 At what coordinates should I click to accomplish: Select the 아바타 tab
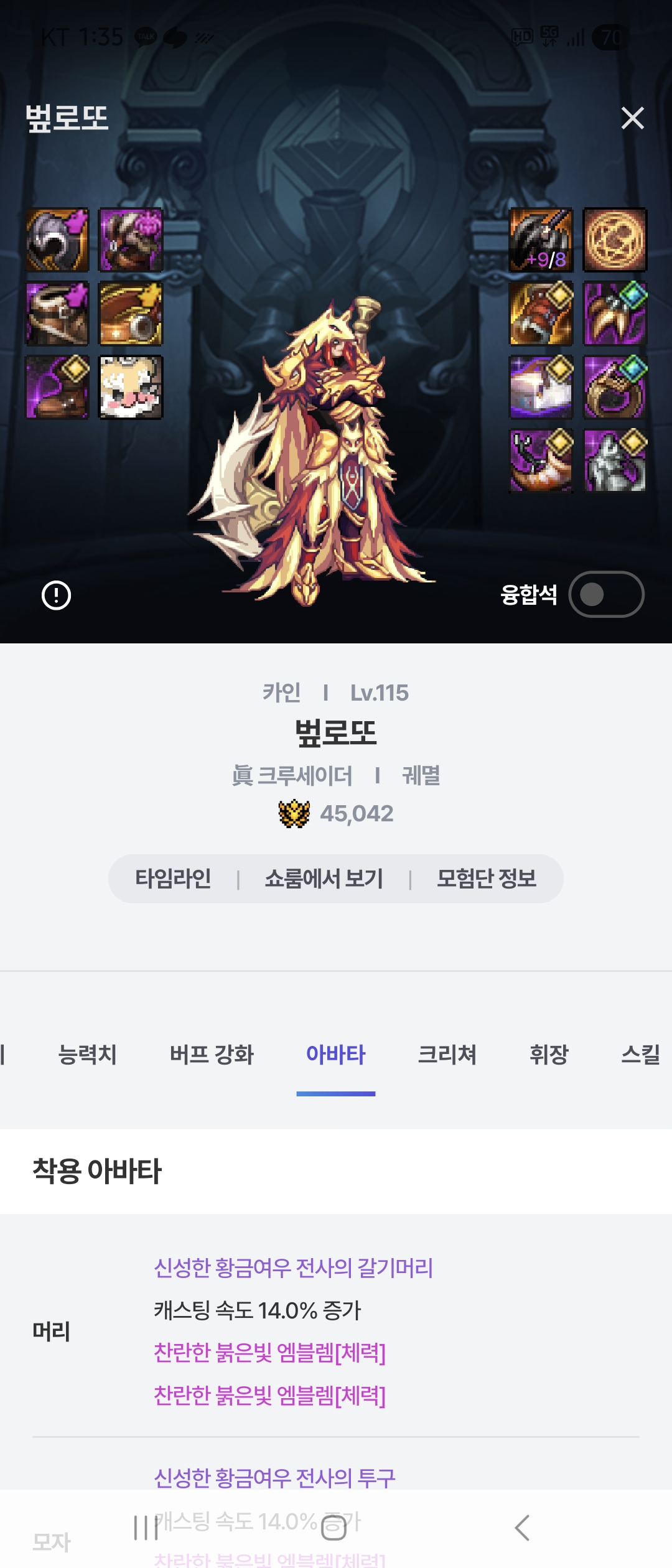click(335, 1055)
